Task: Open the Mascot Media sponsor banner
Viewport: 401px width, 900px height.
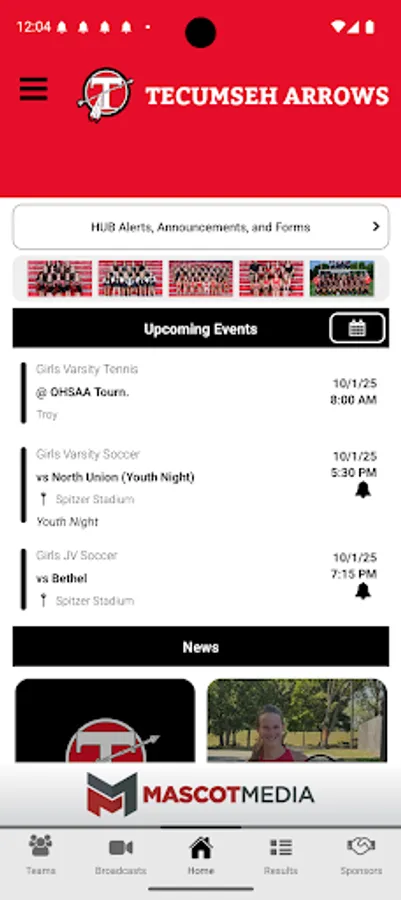Action: coord(200,794)
